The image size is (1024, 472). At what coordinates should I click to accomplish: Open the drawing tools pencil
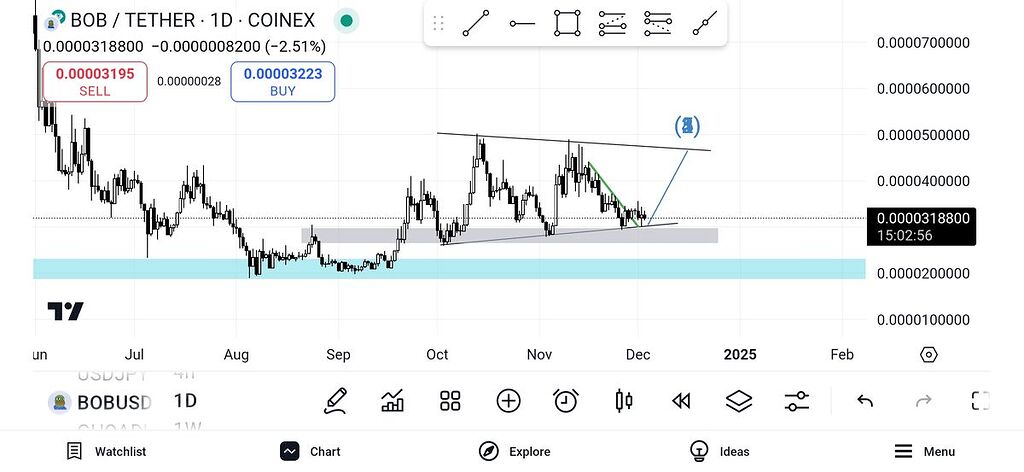pyautogui.click(x=336, y=401)
